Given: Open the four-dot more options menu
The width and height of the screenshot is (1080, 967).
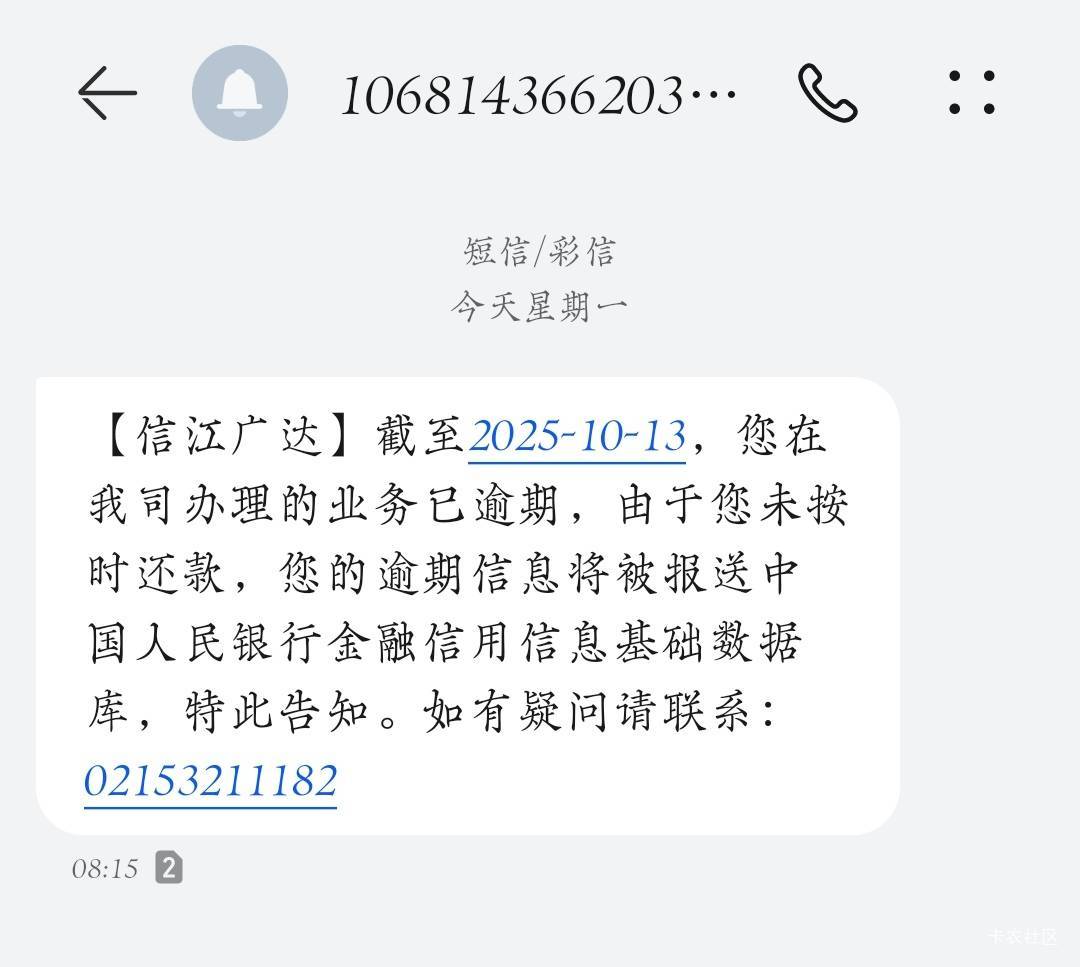Looking at the screenshot, I should click(972, 92).
